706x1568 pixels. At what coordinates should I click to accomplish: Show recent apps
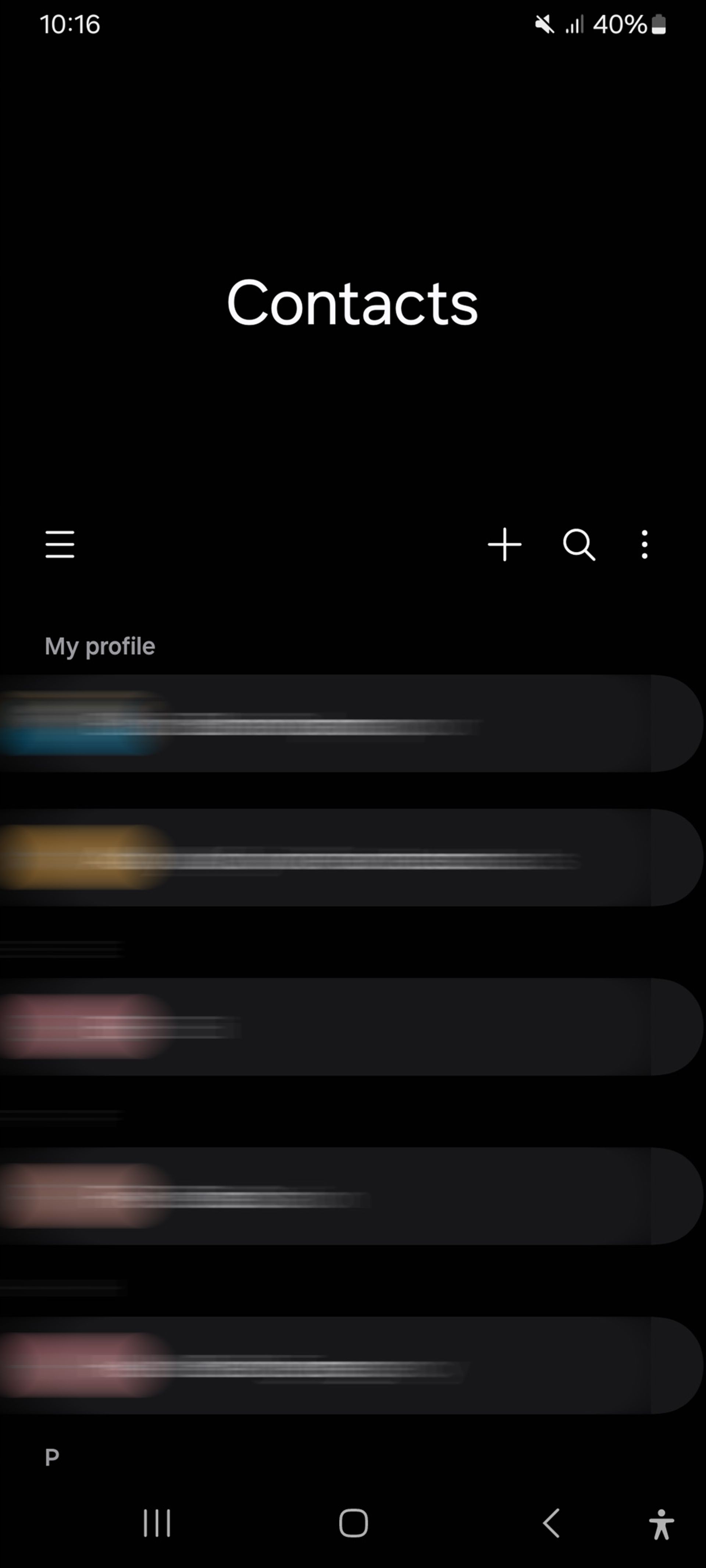click(157, 1524)
